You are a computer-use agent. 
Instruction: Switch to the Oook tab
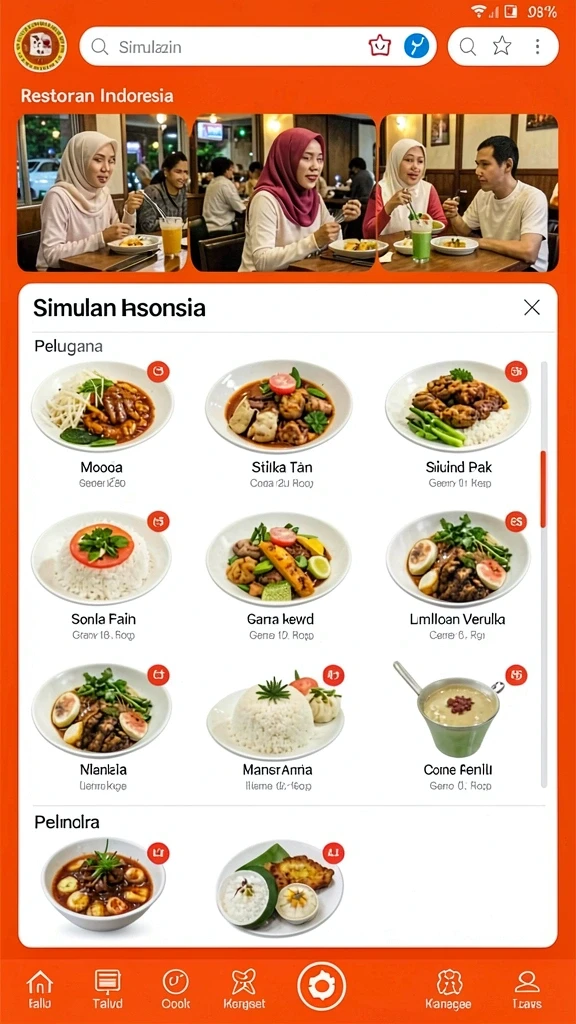click(175, 989)
